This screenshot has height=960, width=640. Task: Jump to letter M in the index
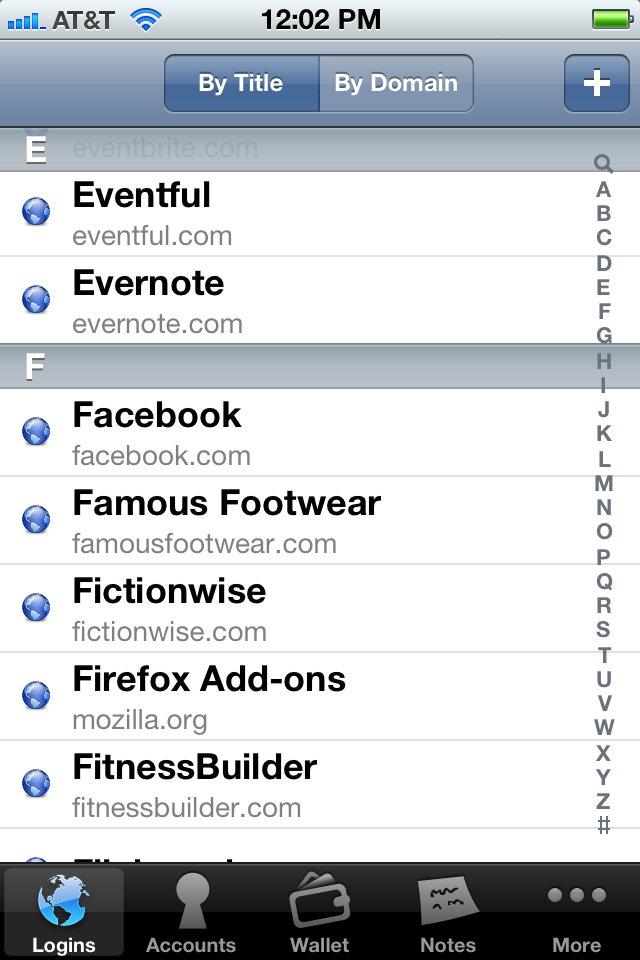pos(603,484)
